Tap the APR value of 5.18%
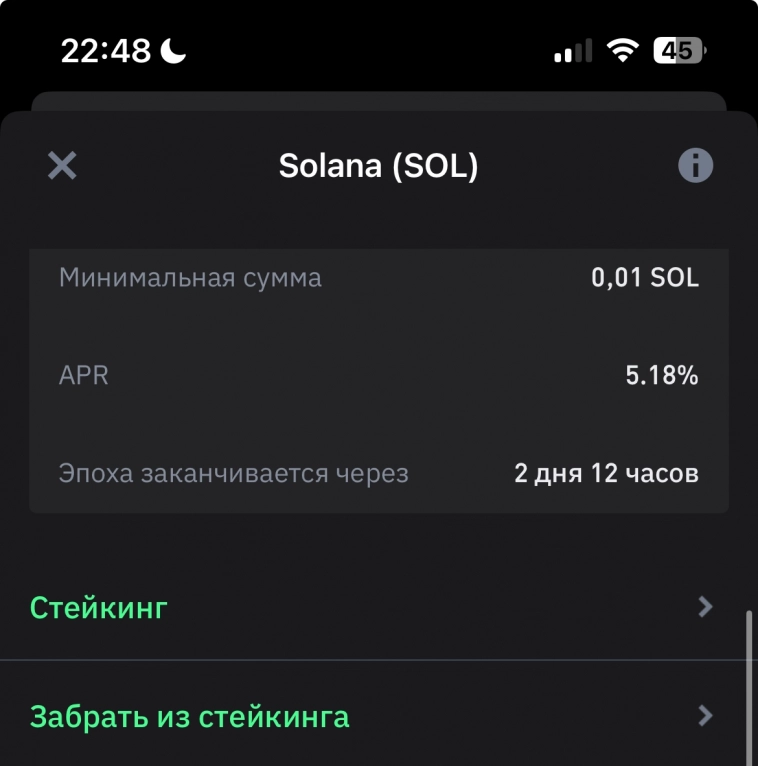This screenshot has height=766, width=758. 663,375
